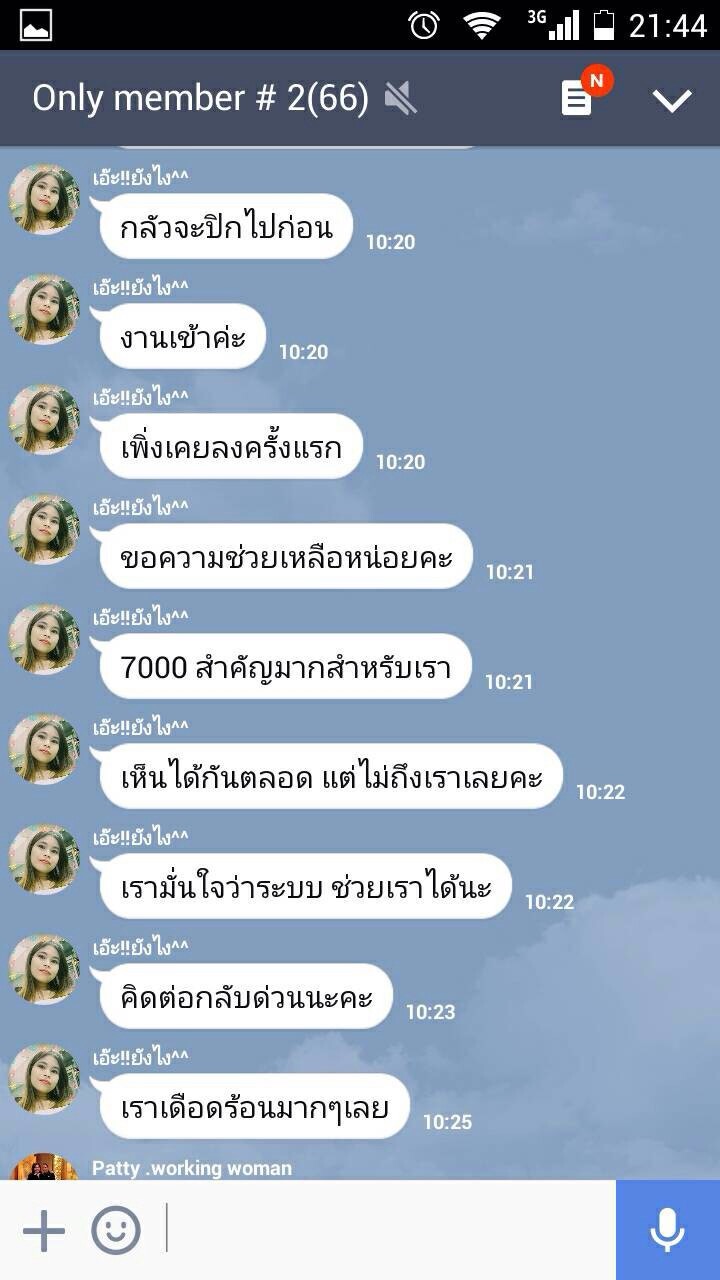The width and height of the screenshot is (720, 1280).
Task: Focus the message text field
Action: [390, 1230]
